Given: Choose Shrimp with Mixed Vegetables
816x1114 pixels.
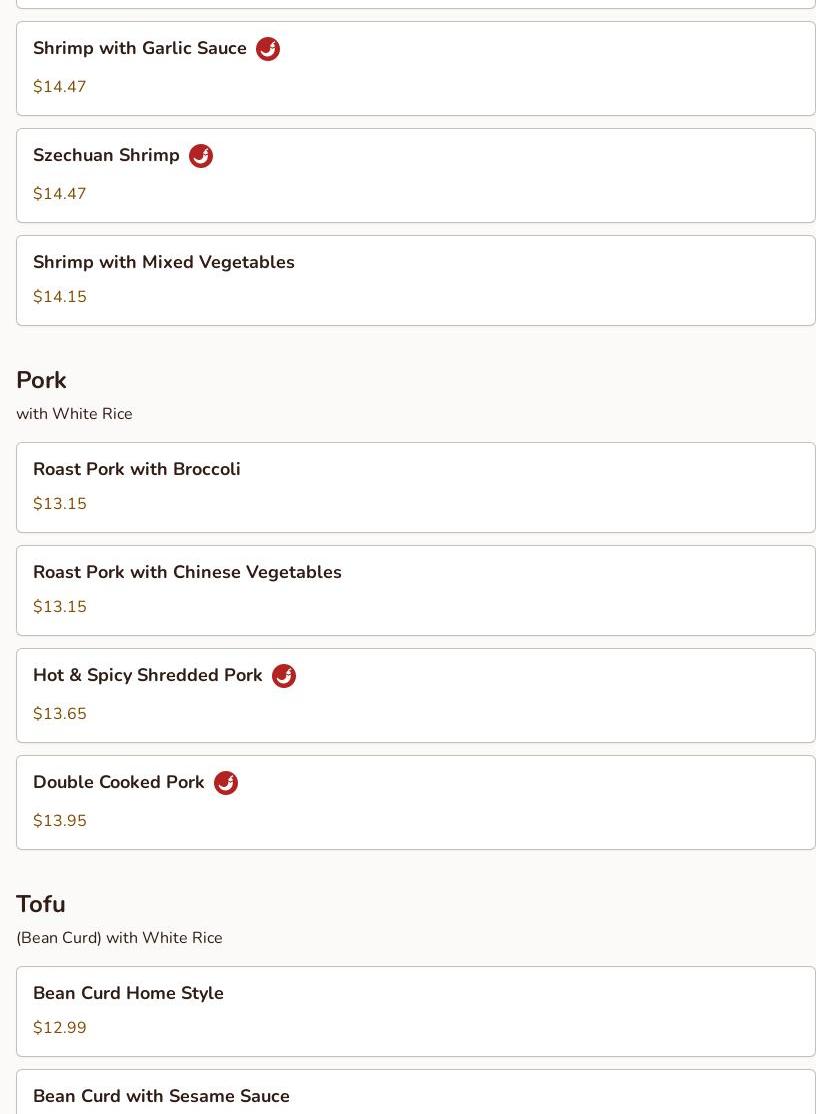Looking at the screenshot, I should [x=415, y=280].
